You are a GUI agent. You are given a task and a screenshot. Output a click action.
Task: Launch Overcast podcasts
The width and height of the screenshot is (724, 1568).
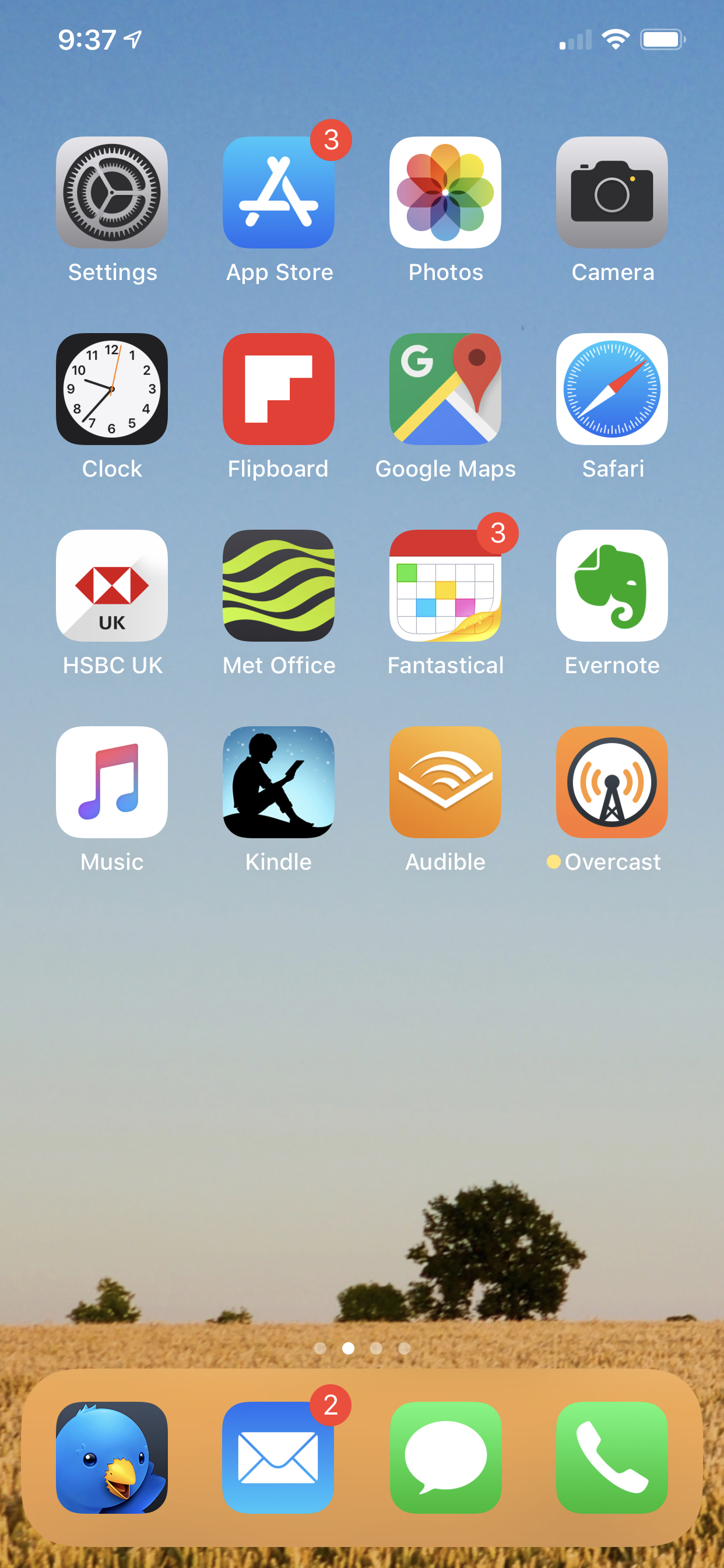[x=612, y=782]
